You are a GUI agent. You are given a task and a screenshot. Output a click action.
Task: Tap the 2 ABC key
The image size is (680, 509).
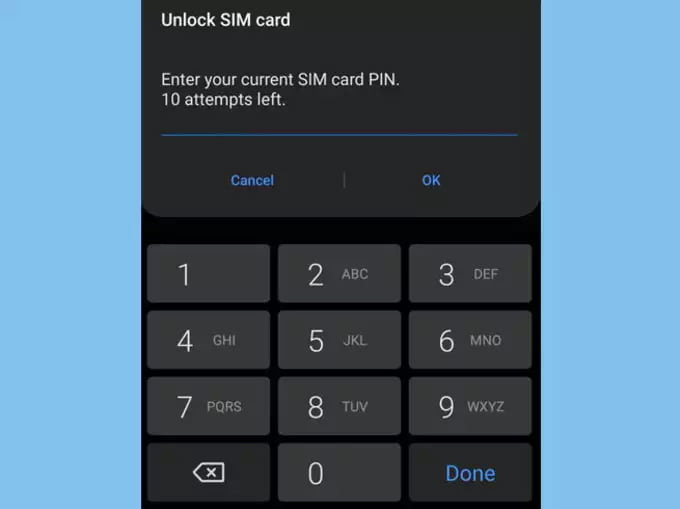339,274
